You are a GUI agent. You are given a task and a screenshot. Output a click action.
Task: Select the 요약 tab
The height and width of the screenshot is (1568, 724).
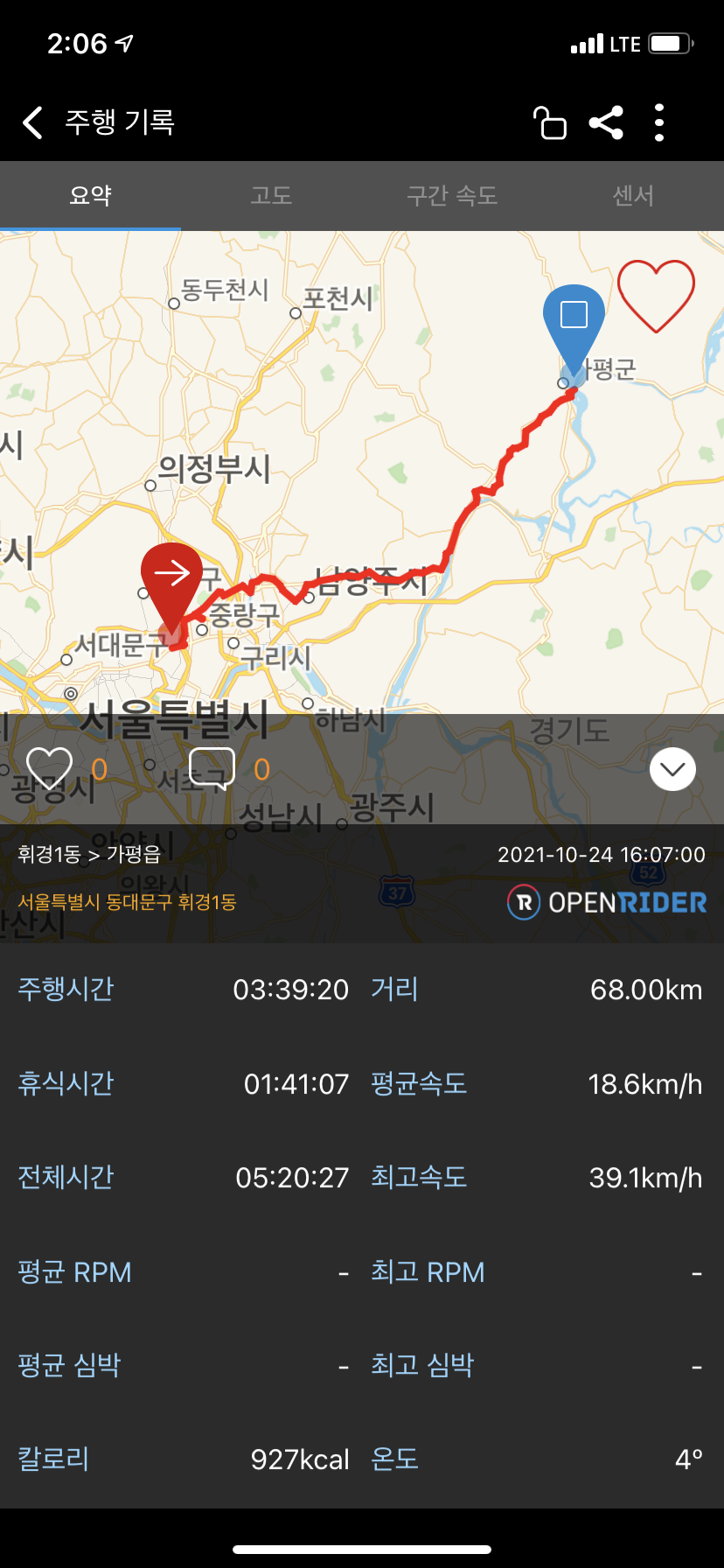point(90,195)
